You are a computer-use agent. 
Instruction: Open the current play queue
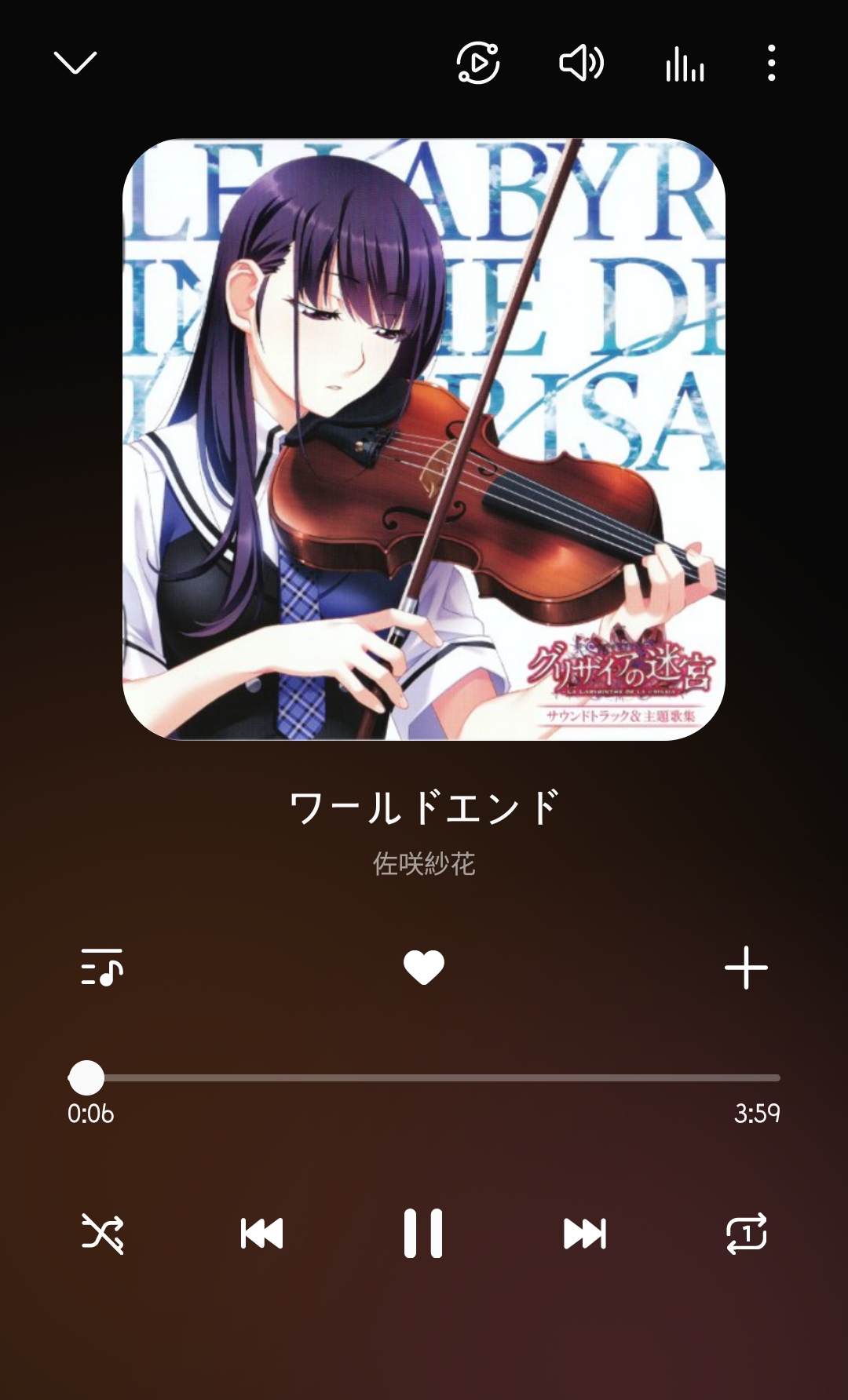(x=102, y=967)
